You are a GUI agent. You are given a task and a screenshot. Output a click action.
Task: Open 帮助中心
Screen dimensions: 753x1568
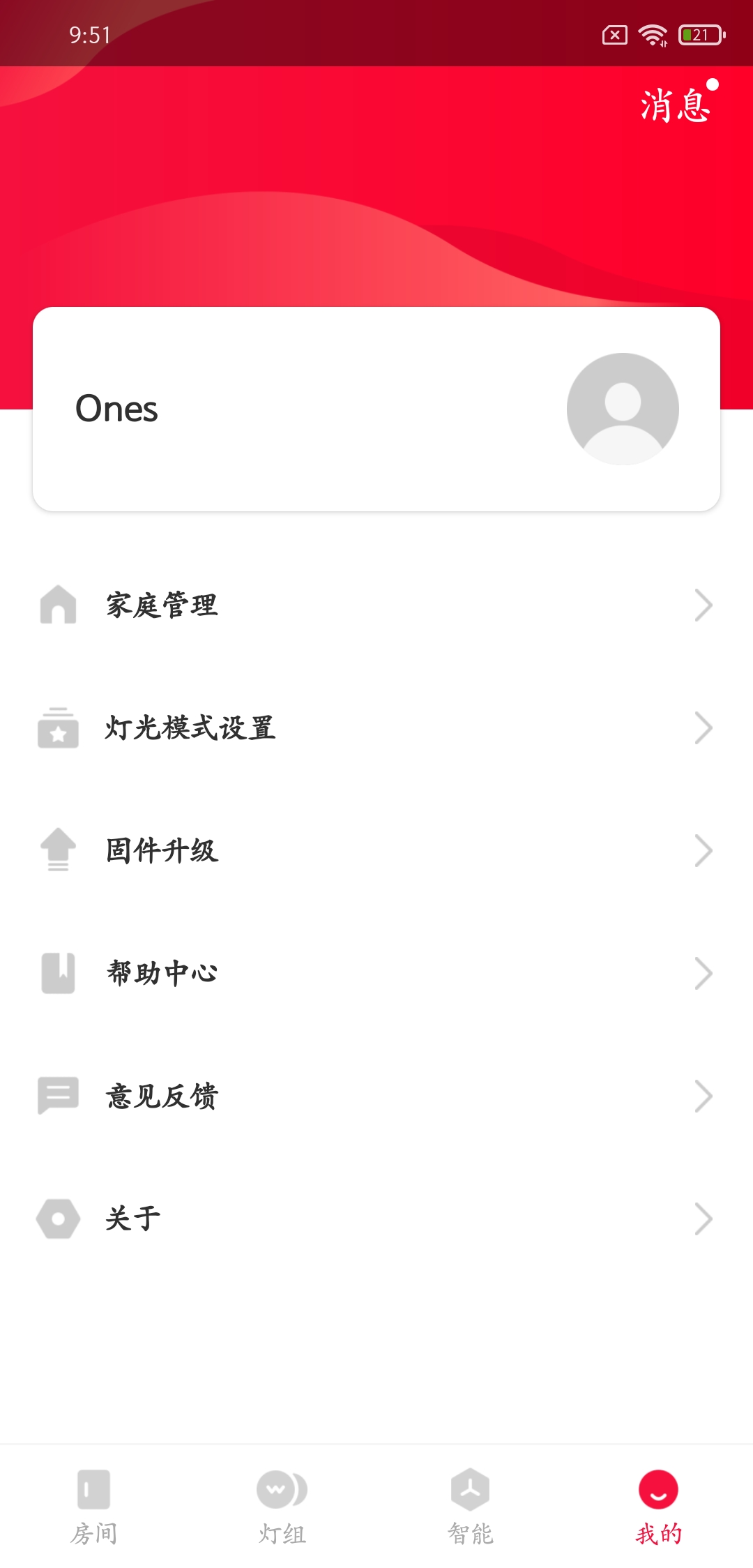[376, 974]
